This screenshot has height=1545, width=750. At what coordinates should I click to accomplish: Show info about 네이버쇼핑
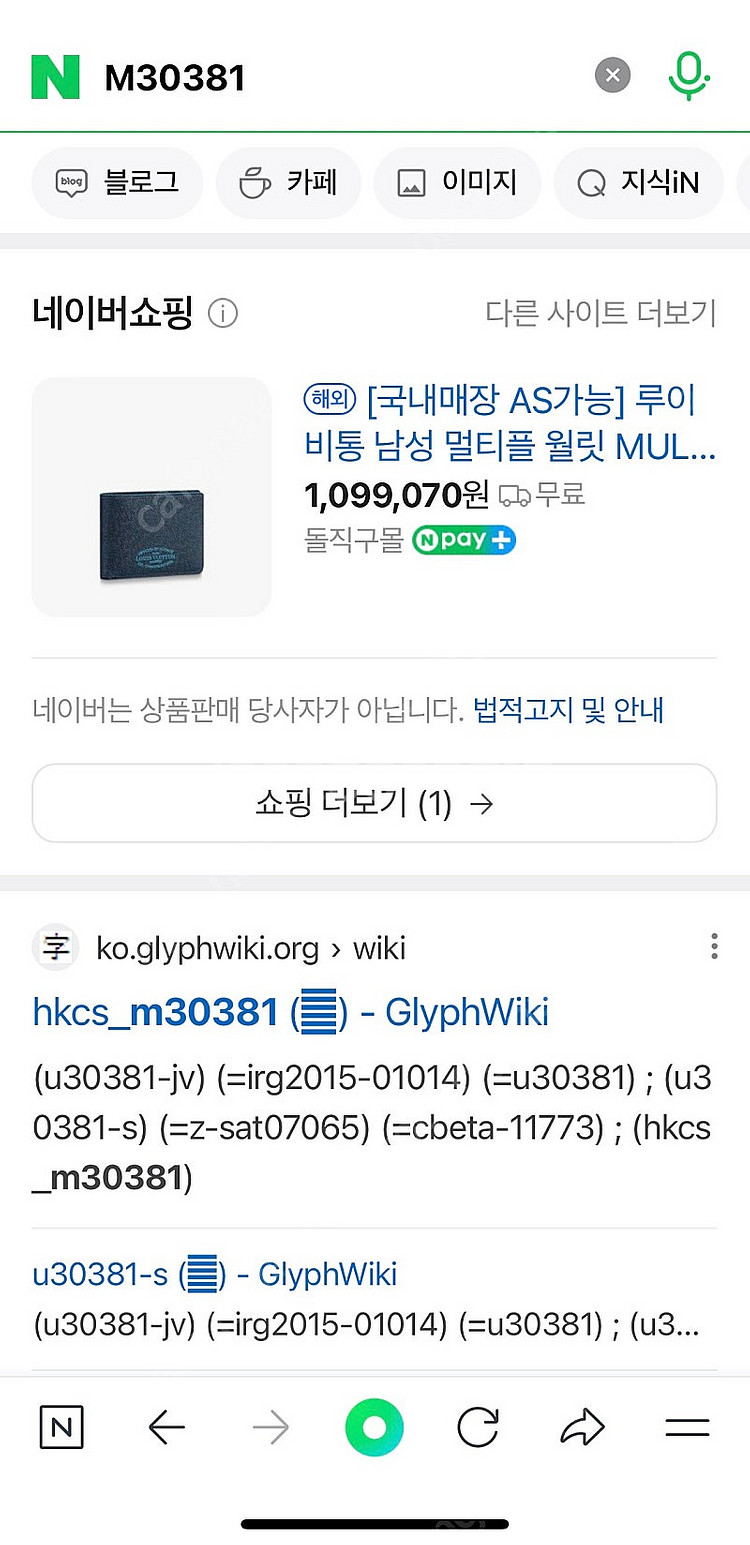pyautogui.click(x=222, y=314)
